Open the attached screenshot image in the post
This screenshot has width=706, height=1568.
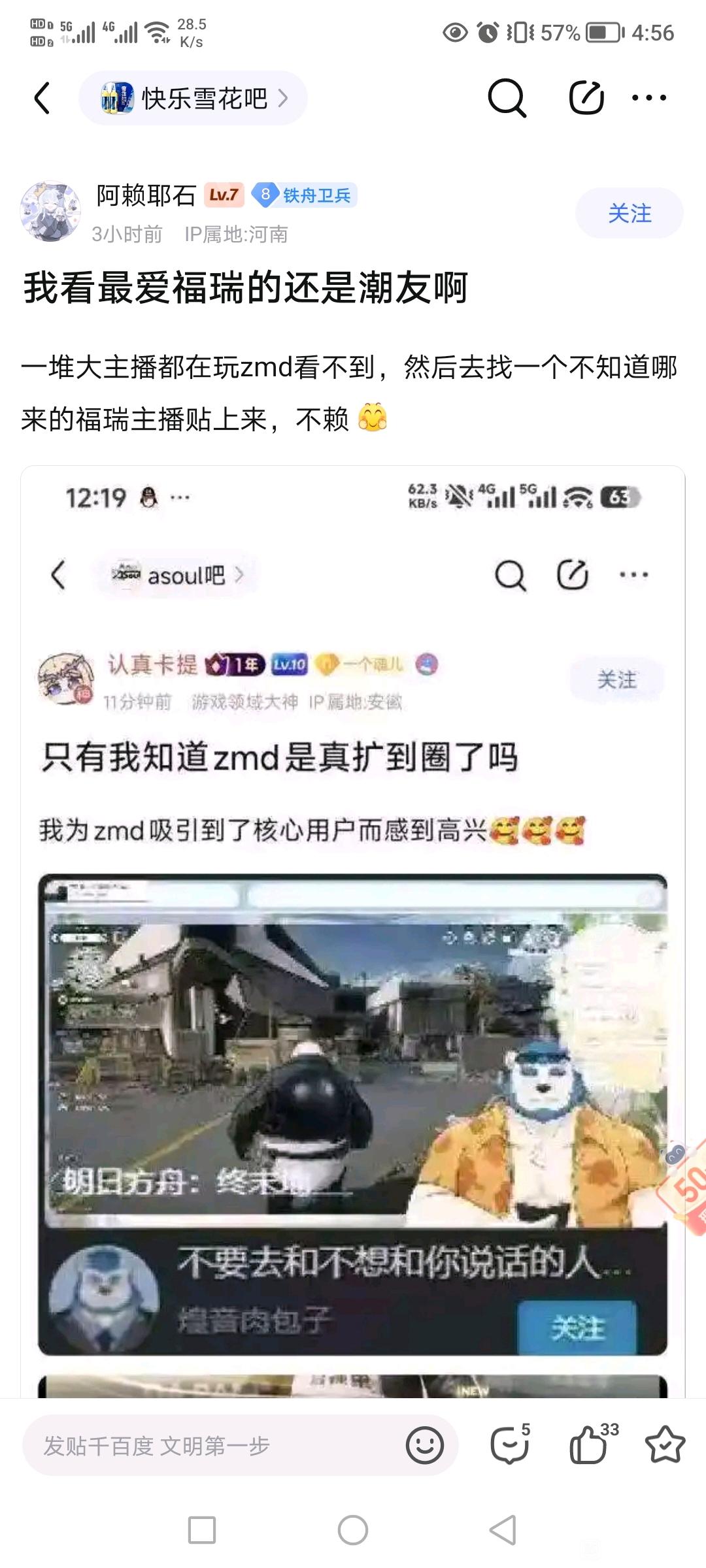(353, 932)
